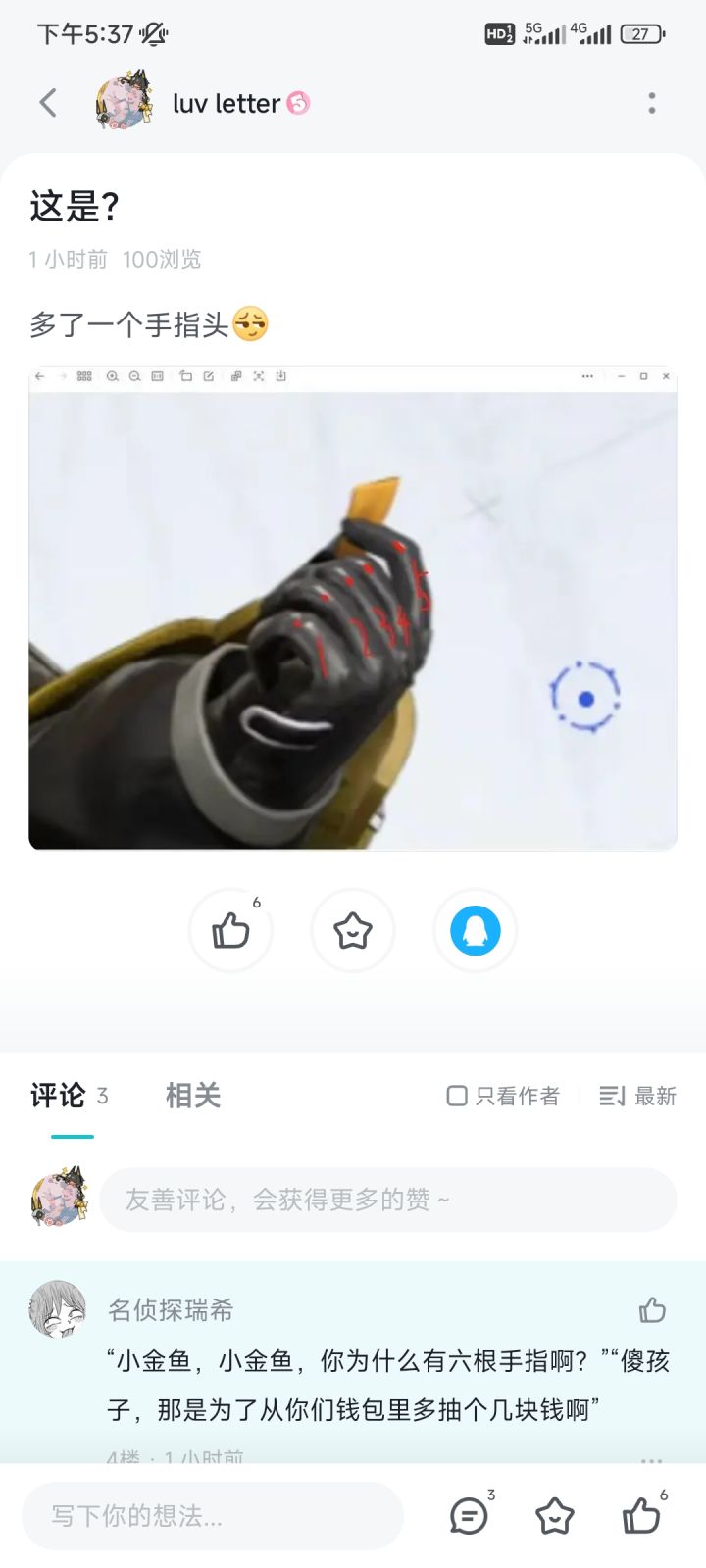This screenshot has width=706, height=1568.
Task: Tap the star icon to favorite the post
Action: pos(352,930)
